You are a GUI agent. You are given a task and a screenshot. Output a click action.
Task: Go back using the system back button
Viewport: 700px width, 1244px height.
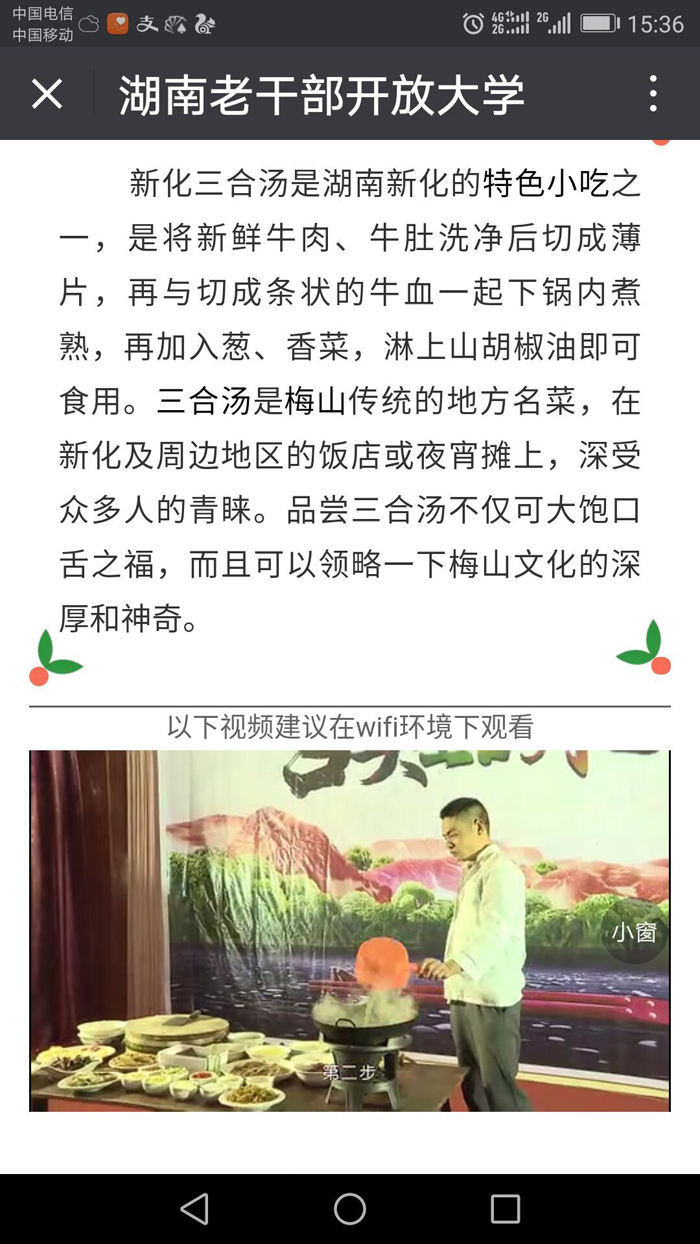point(195,1208)
